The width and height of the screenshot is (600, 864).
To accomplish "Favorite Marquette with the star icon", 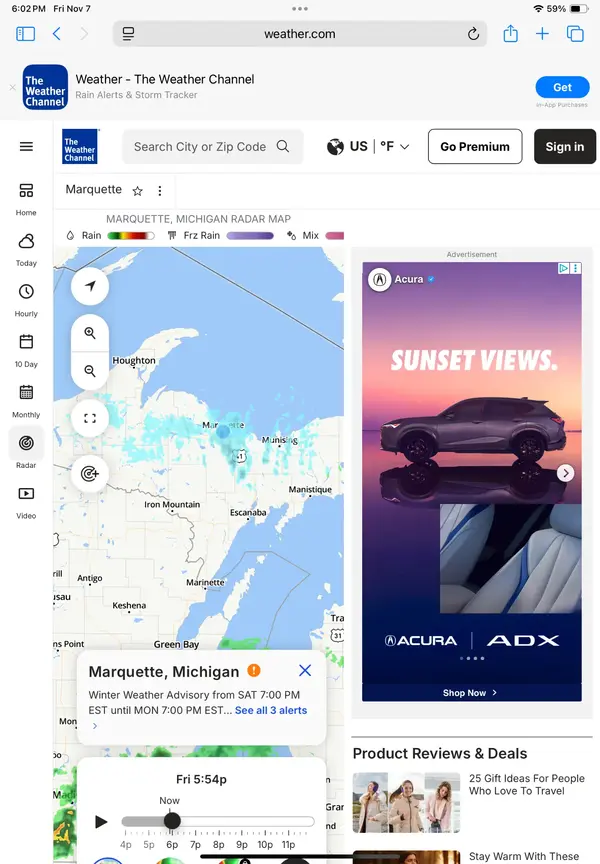I will pyautogui.click(x=138, y=191).
